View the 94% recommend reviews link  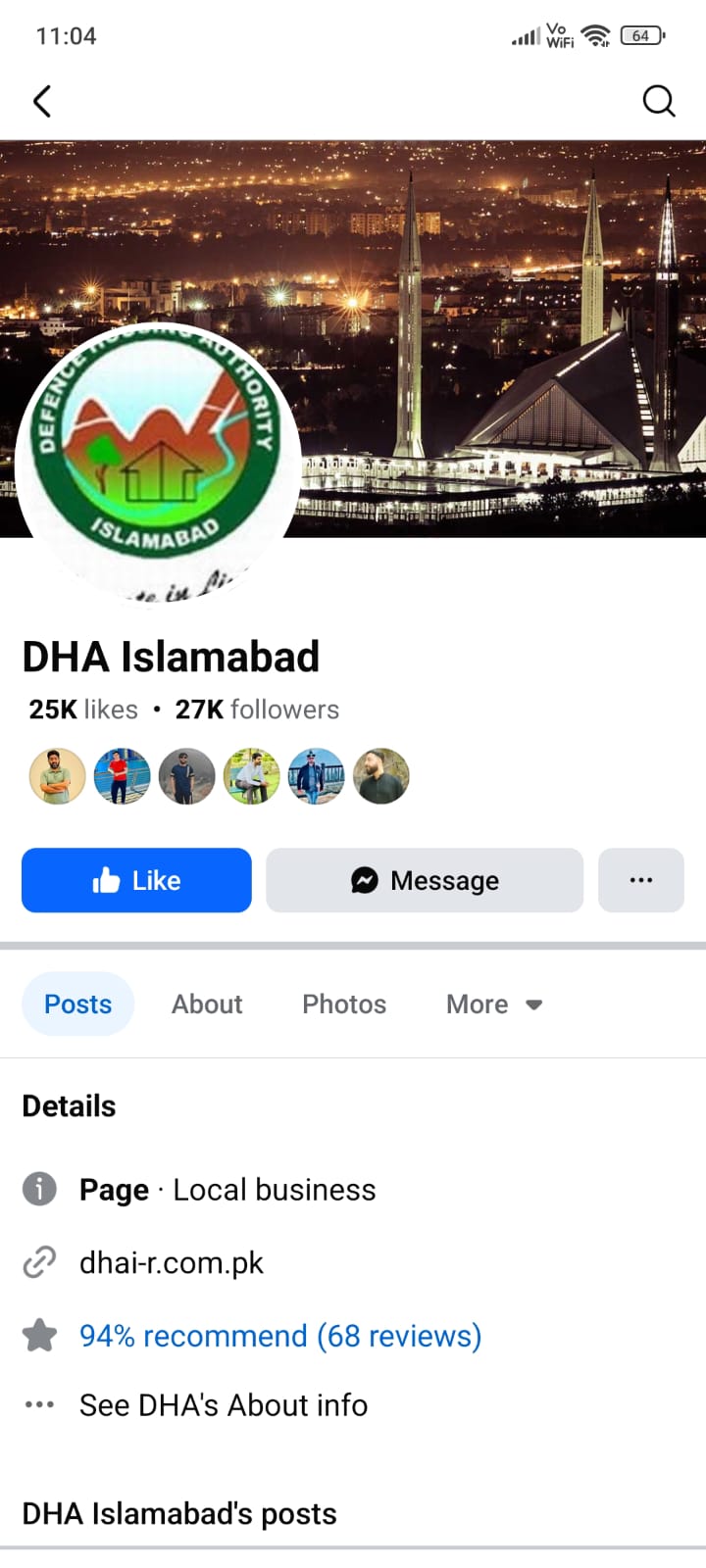pos(280,1335)
